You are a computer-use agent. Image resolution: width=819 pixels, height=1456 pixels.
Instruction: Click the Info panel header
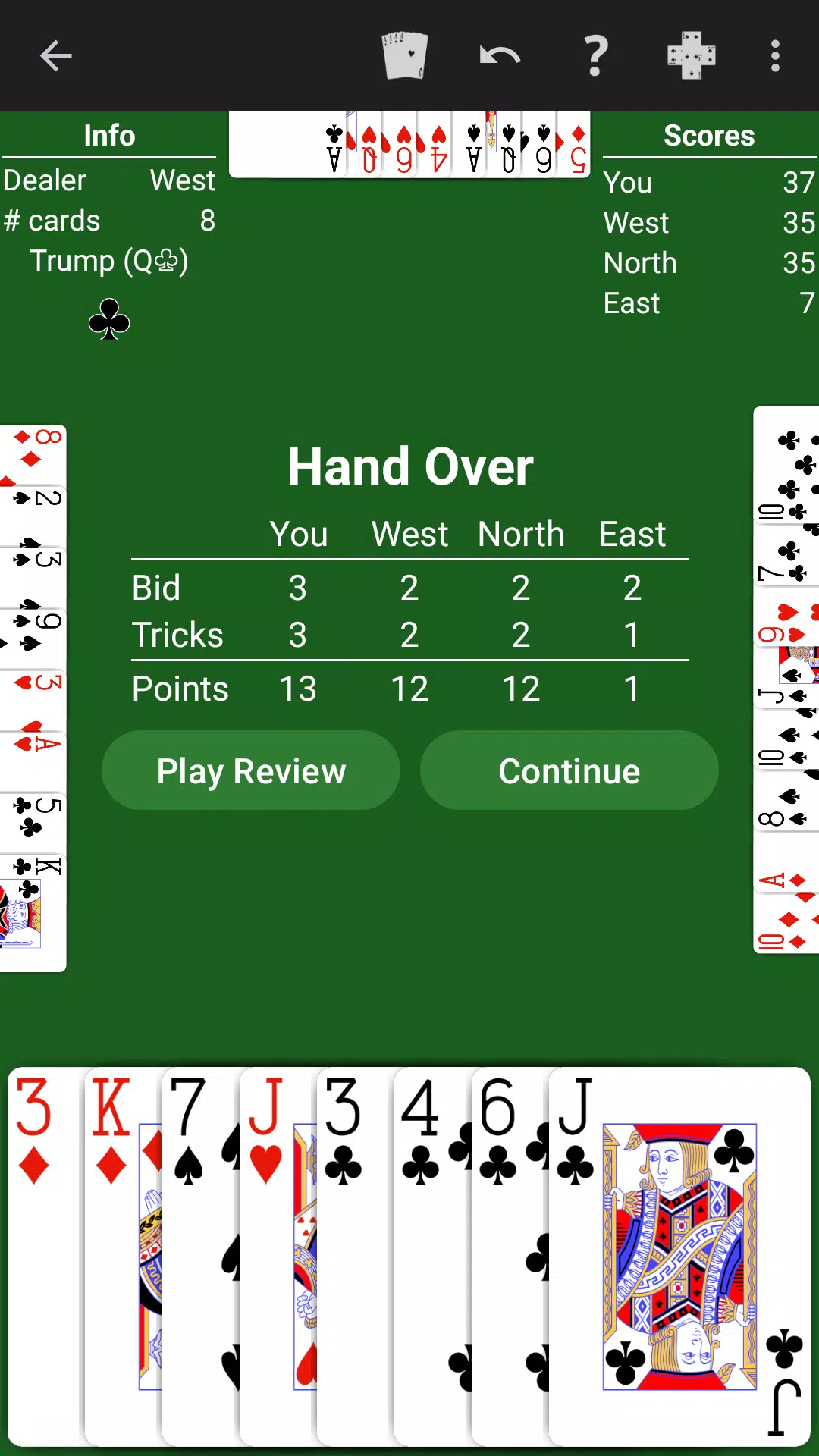[109, 135]
